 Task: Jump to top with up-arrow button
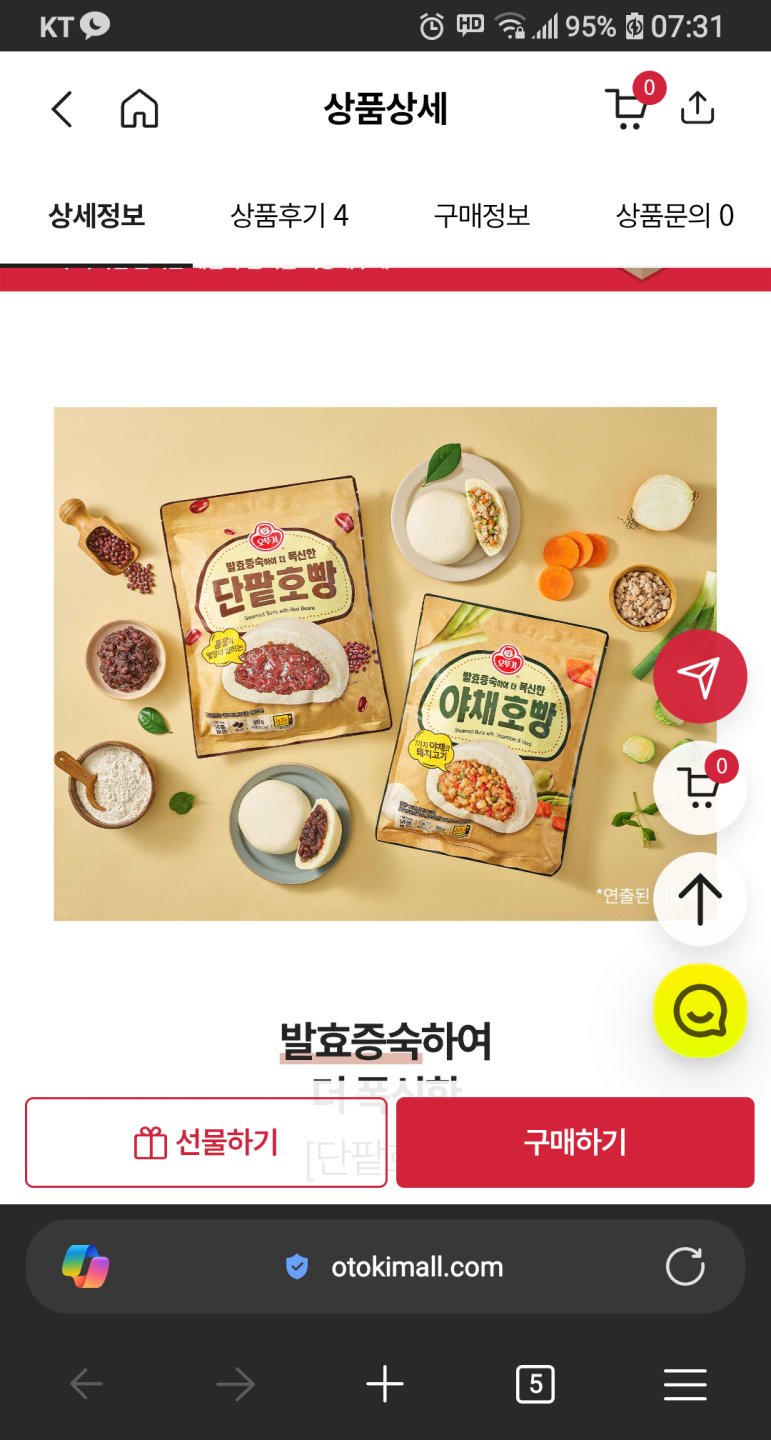(699, 899)
